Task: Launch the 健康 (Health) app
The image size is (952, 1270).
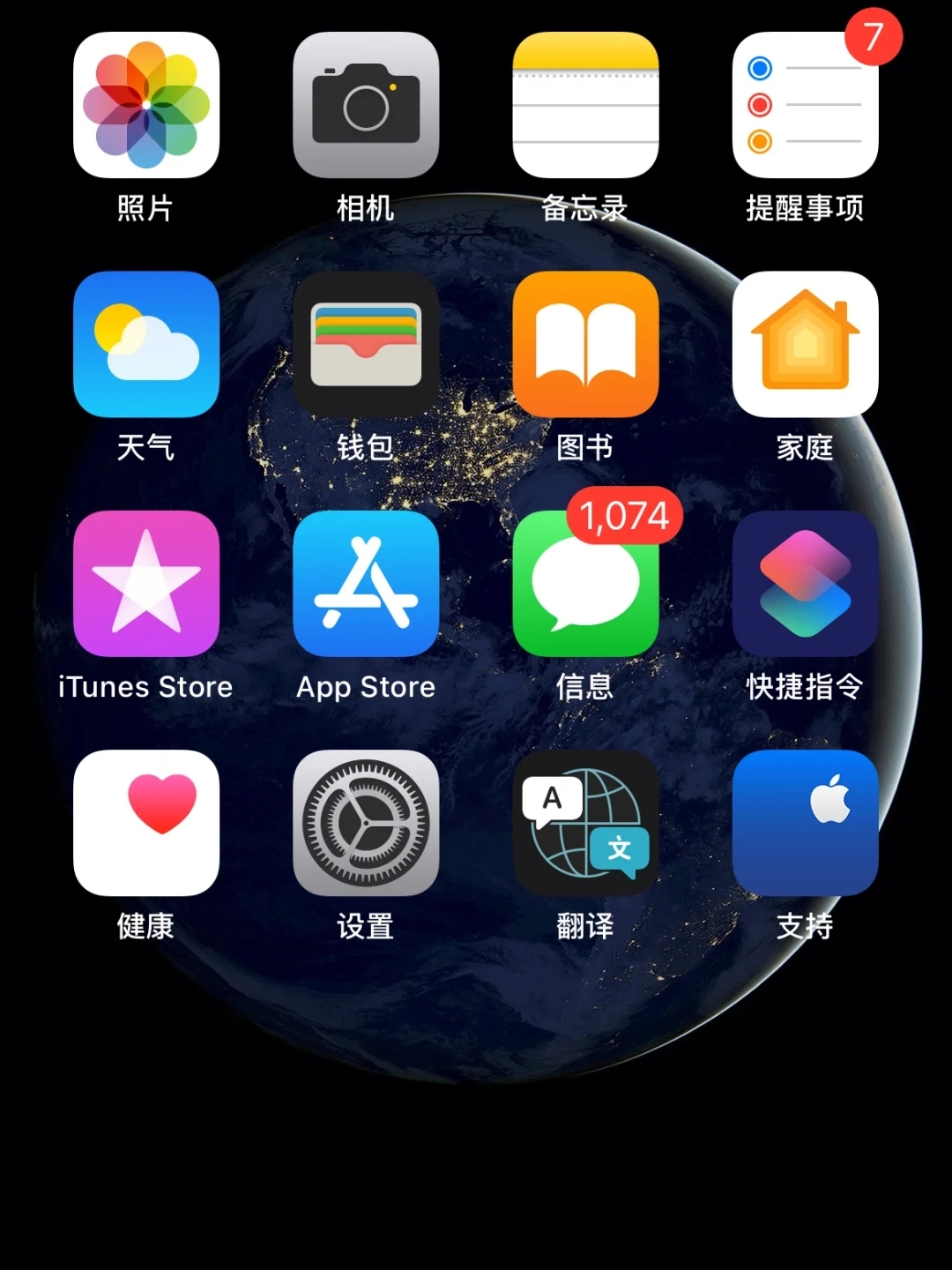Action: point(146,823)
